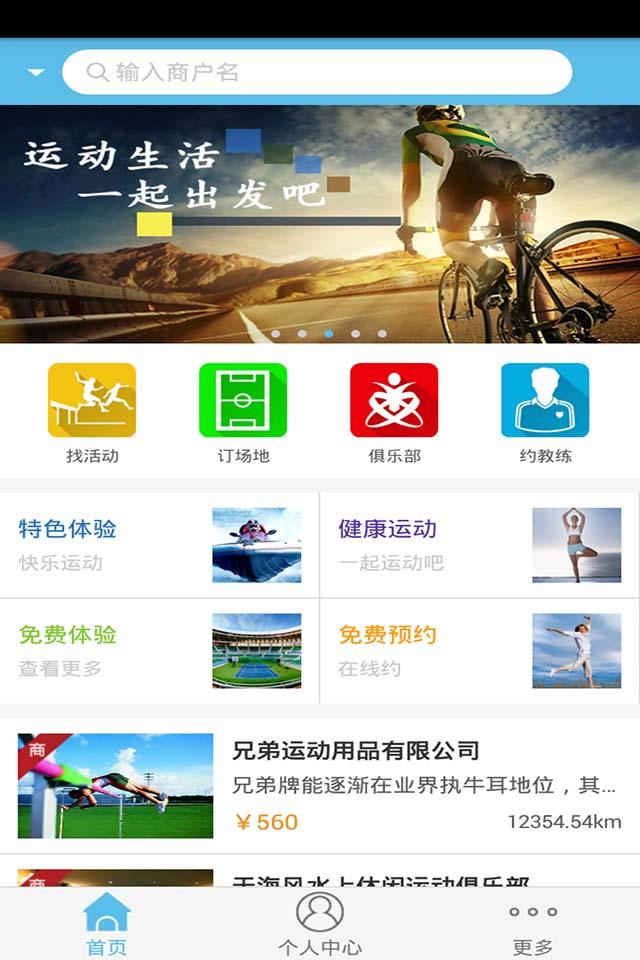Open 约教练 coach booking
Viewport: 640px width, 960px height.
545,412
